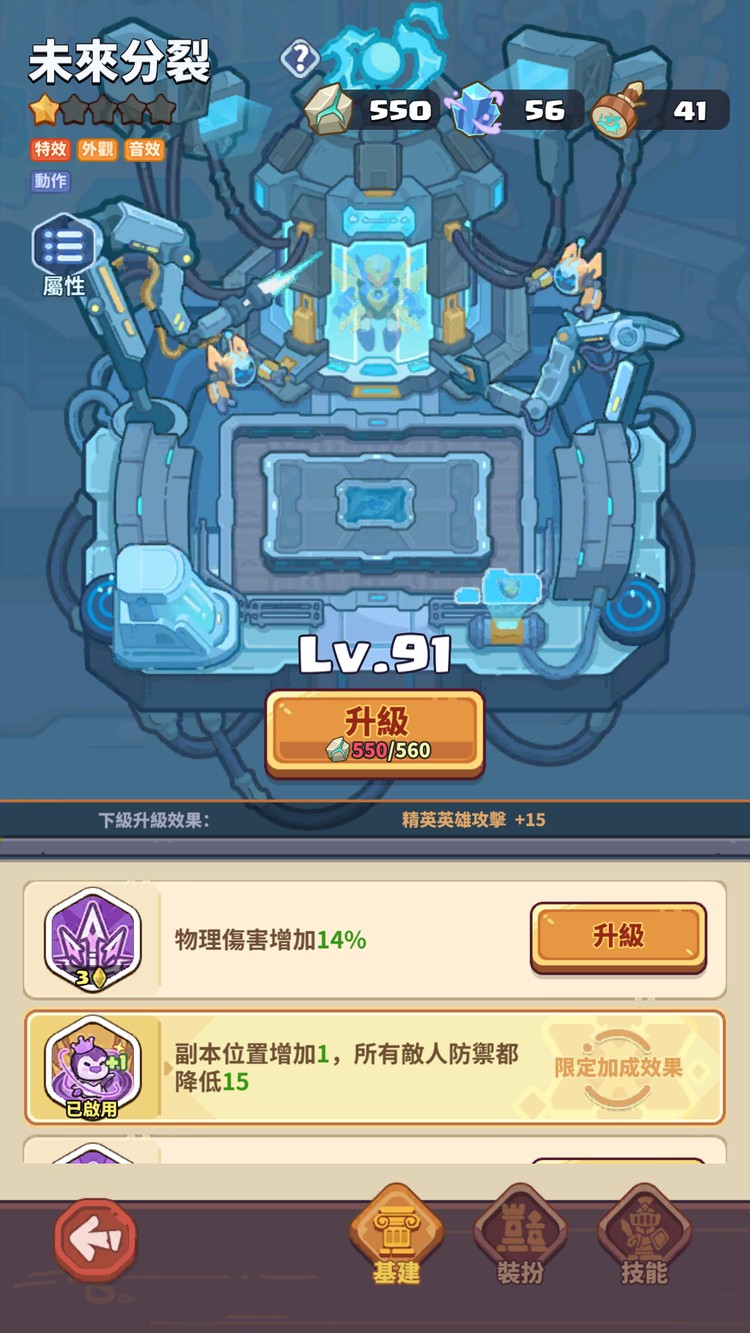Switch to the 技能 tab

tap(644, 1237)
